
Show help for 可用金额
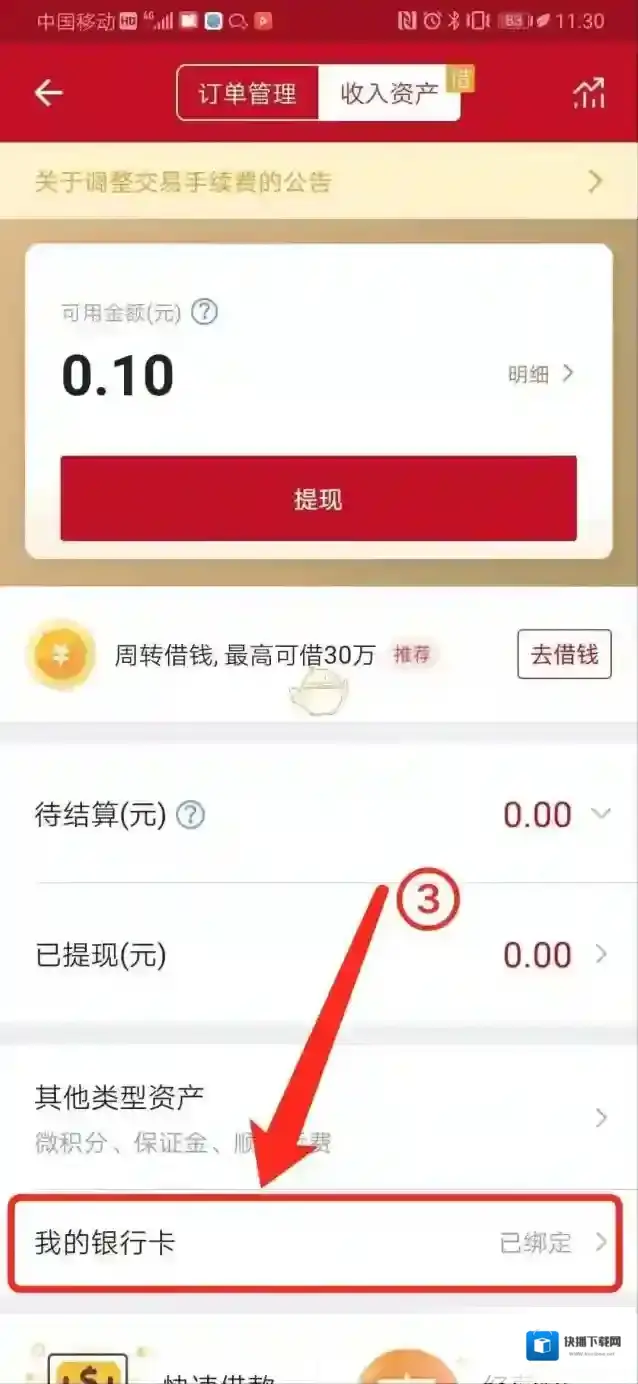(x=204, y=313)
